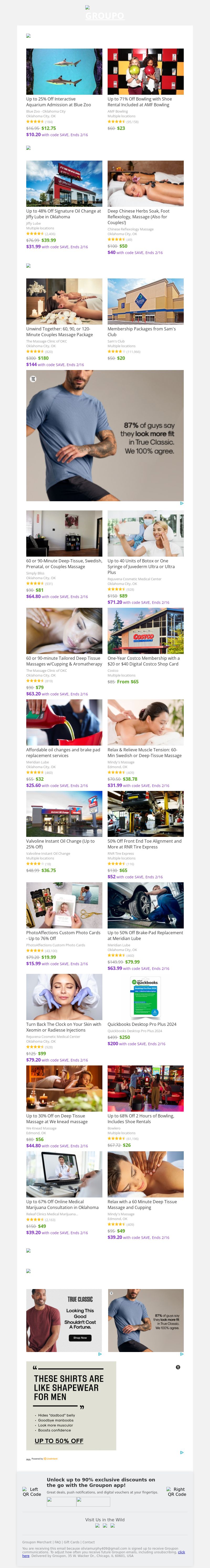Open Unwind Together couples massage package
Viewport: 210px width, 1568px height.
point(60,332)
